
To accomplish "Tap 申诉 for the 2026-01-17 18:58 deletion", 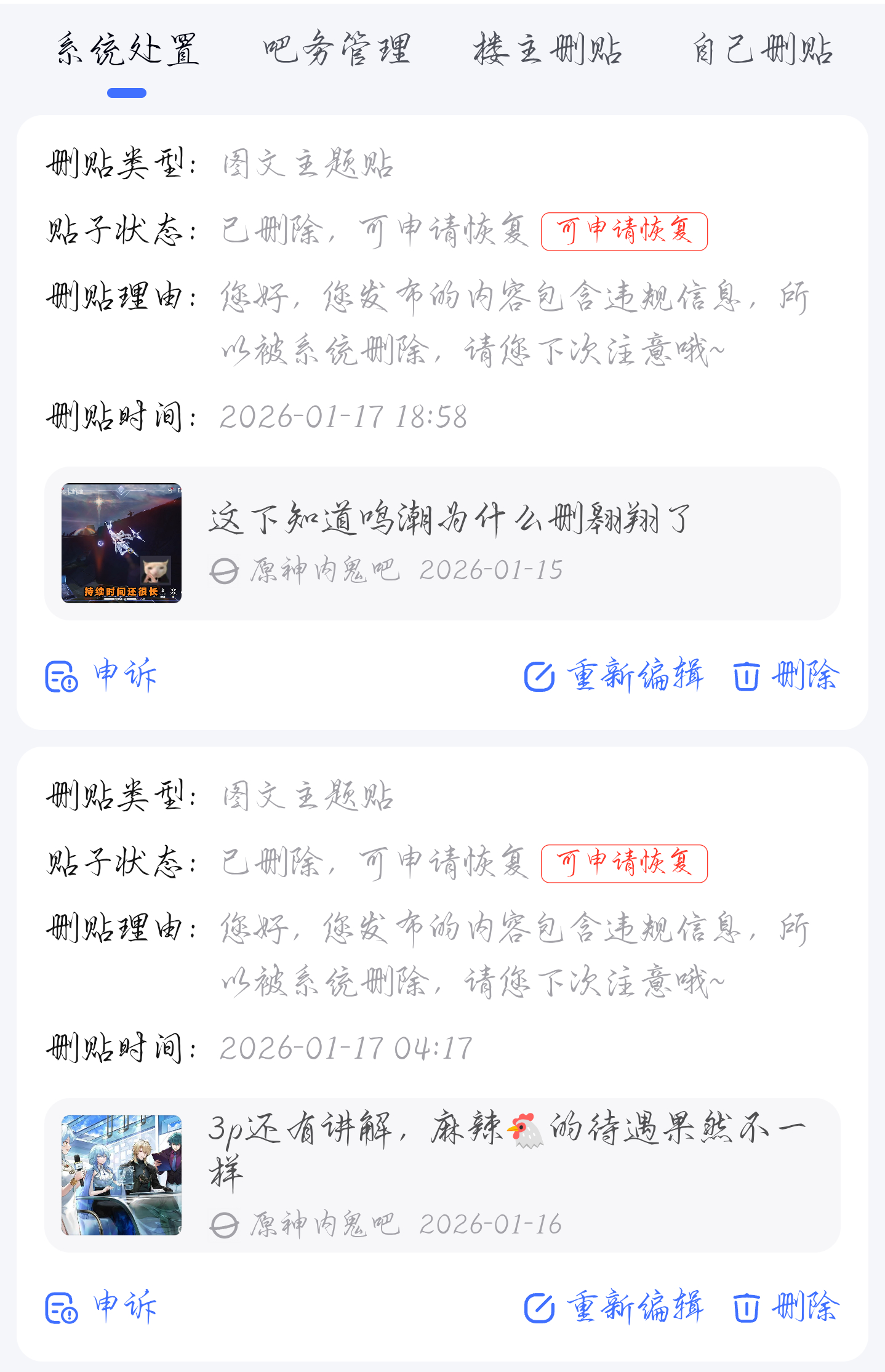I will click(x=102, y=675).
